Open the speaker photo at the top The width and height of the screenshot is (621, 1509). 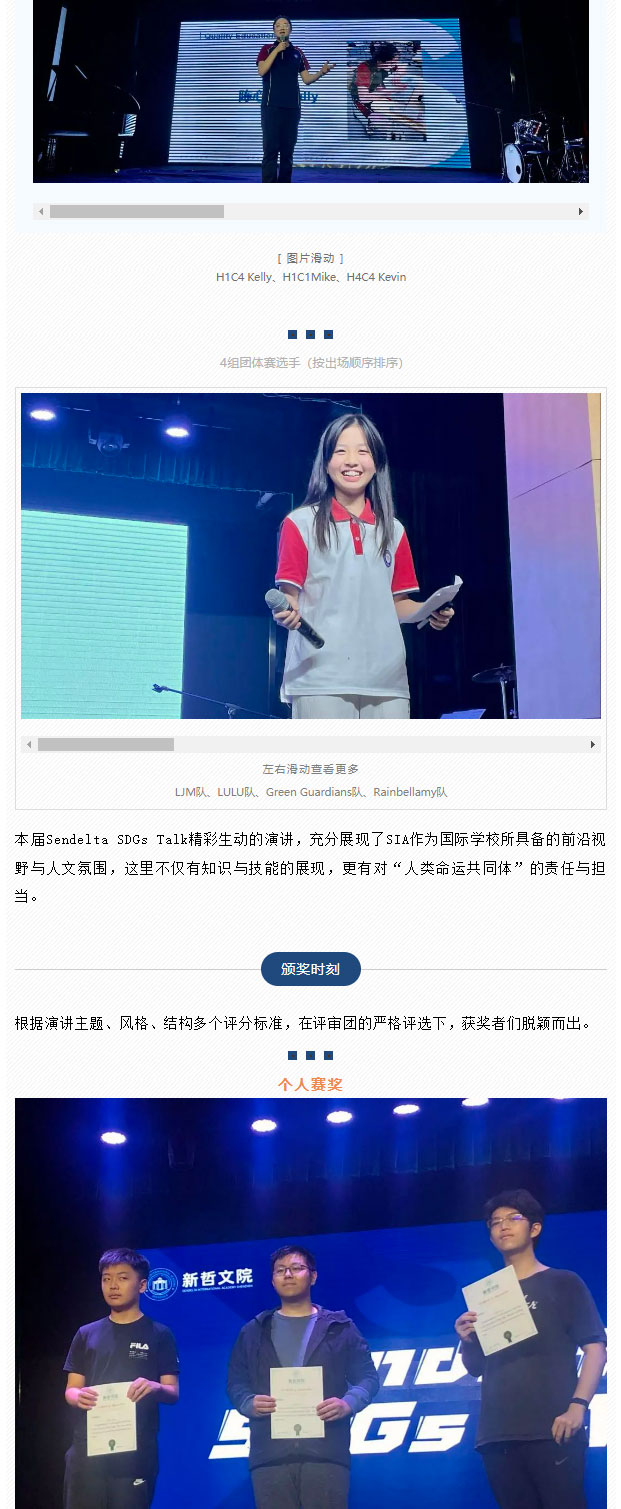pos(310,90)
